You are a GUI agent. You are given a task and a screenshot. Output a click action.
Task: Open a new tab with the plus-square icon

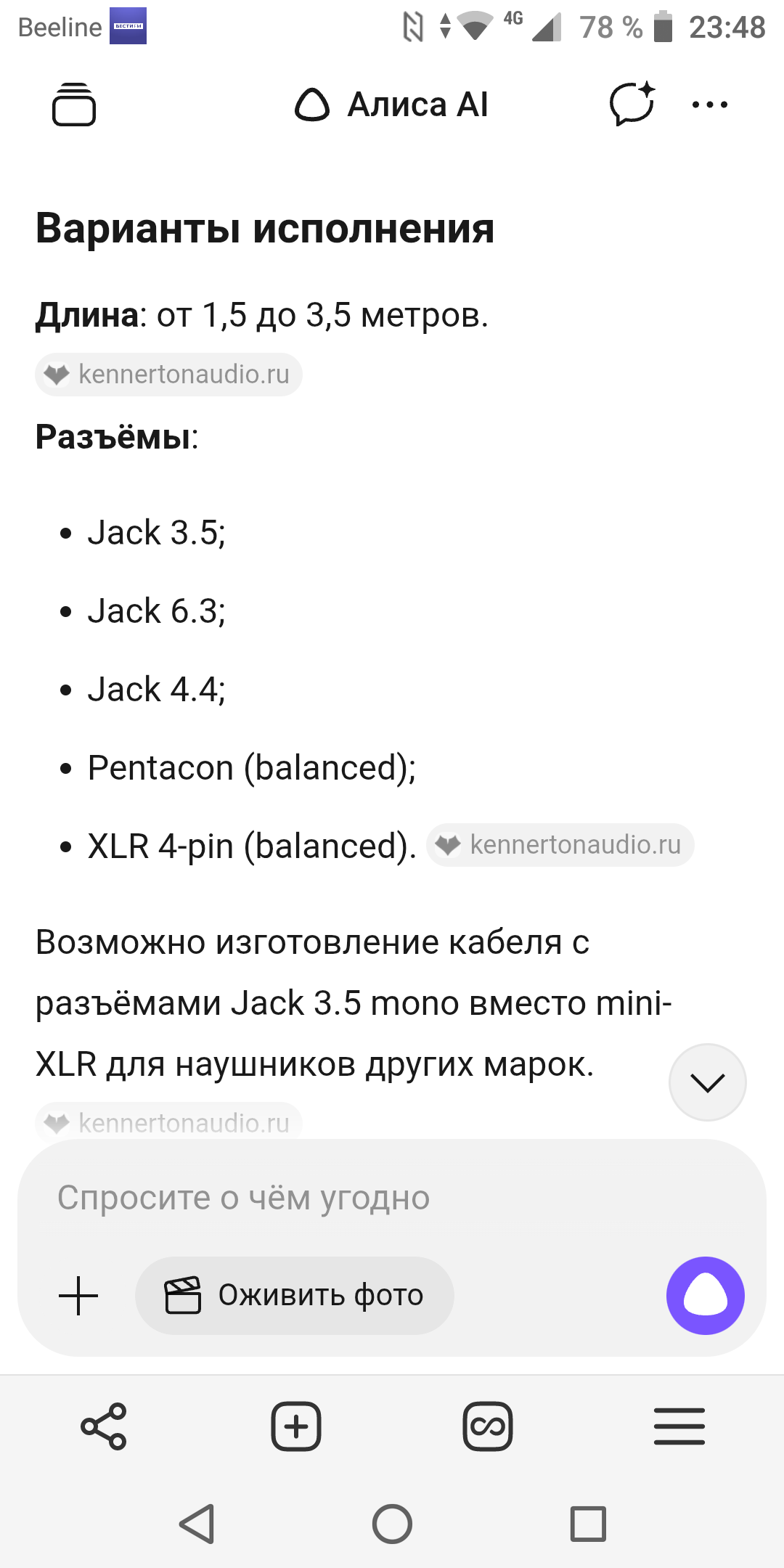(296, 1426)
